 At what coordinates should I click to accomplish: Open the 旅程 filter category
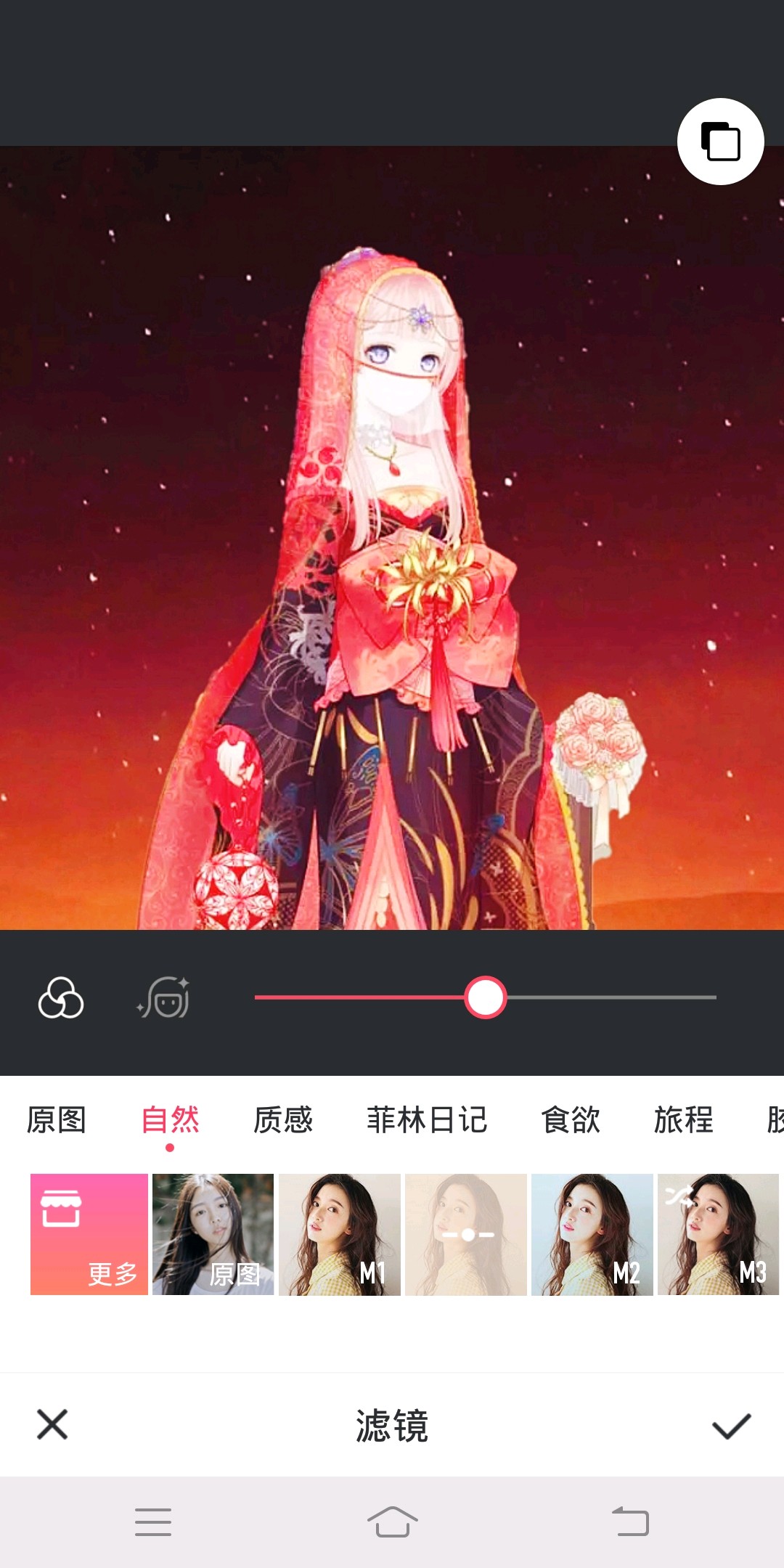pos(683,1119)
